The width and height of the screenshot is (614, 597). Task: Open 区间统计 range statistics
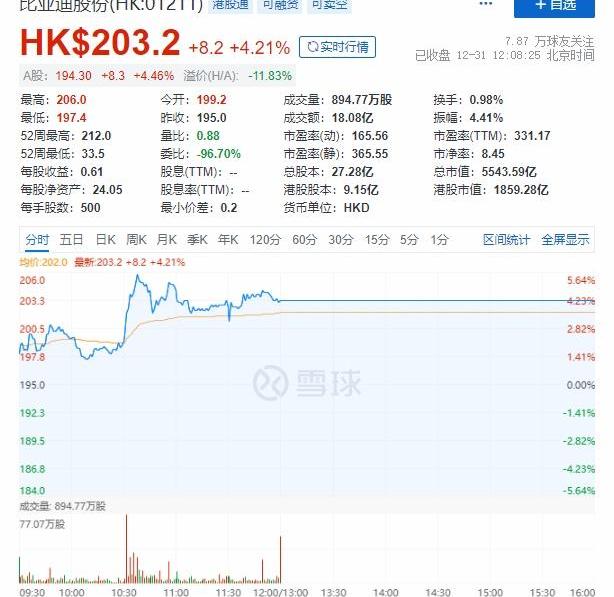coord(507,239)
